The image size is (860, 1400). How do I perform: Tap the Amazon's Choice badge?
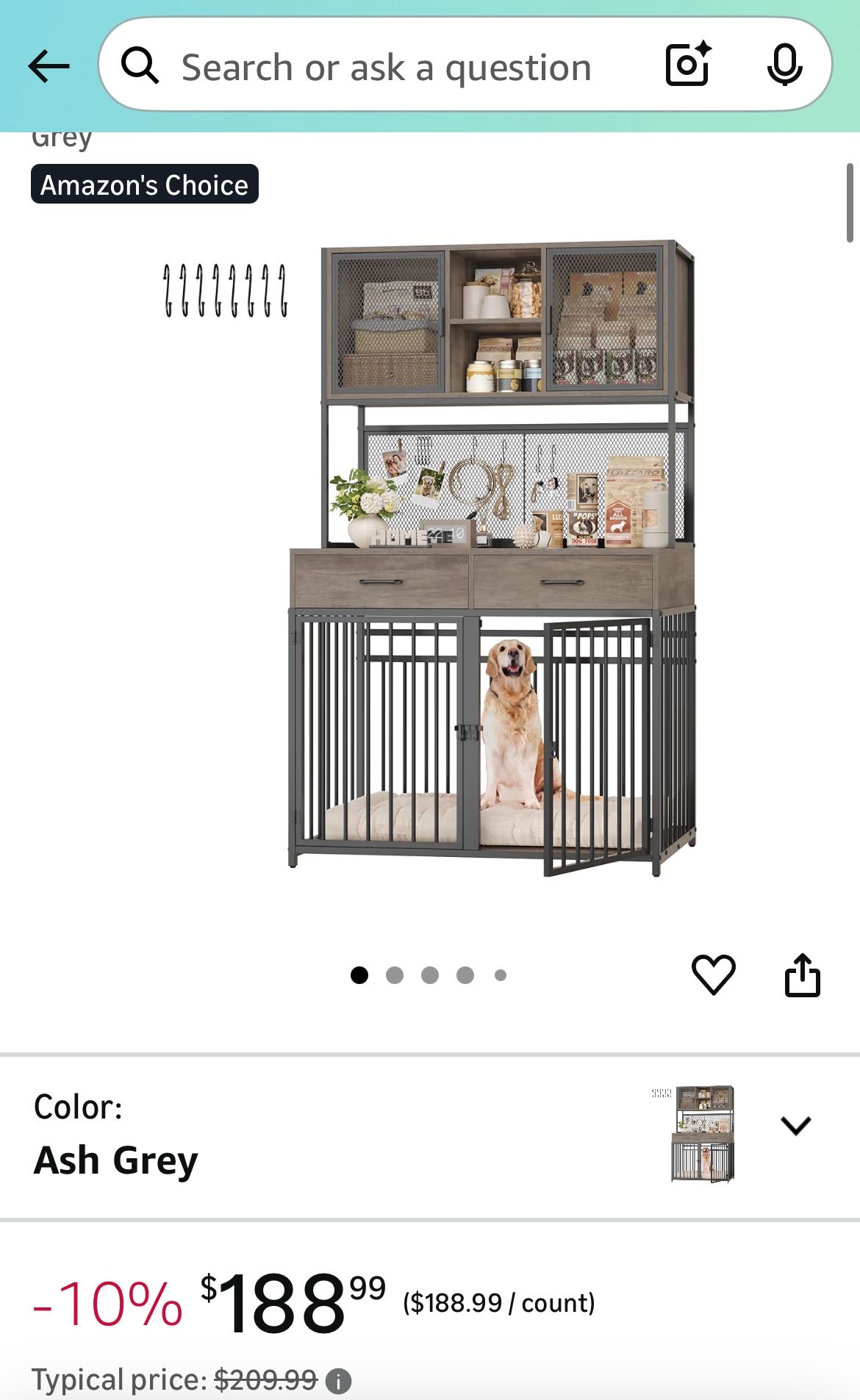click(x=144, y=184)
